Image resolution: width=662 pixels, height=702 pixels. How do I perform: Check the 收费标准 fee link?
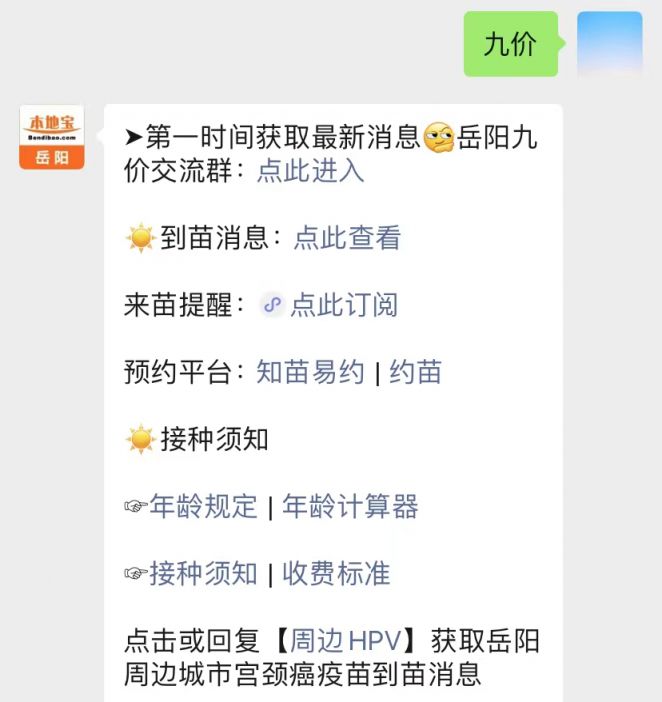click(x=336, y=574)
